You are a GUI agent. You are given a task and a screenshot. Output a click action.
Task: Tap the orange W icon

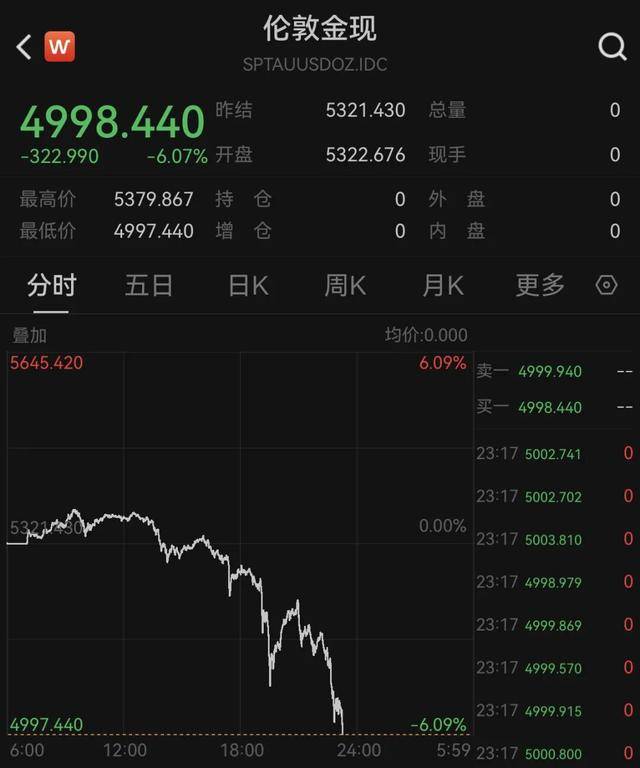point(60,46)
